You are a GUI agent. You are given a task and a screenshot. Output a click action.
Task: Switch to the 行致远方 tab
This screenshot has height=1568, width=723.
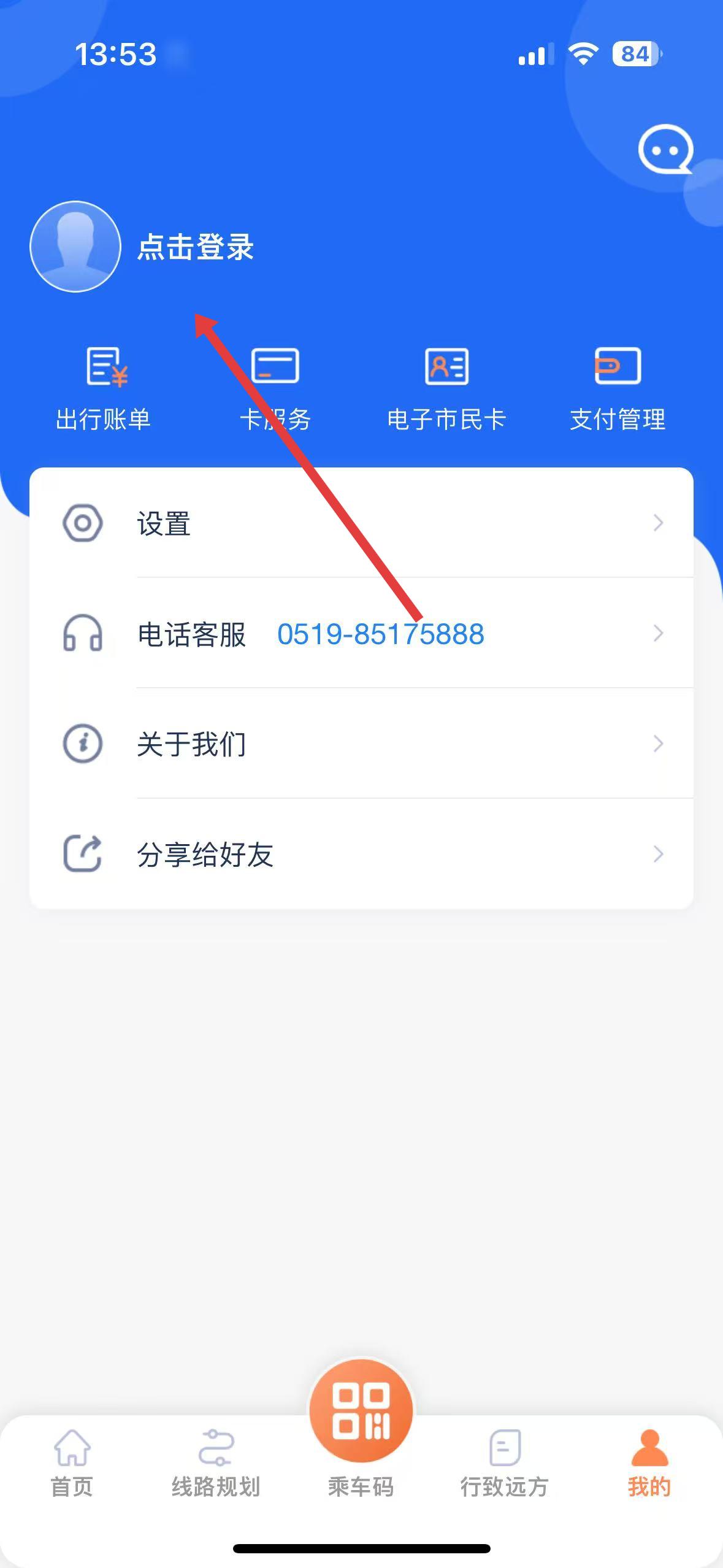pos(505,1462)
